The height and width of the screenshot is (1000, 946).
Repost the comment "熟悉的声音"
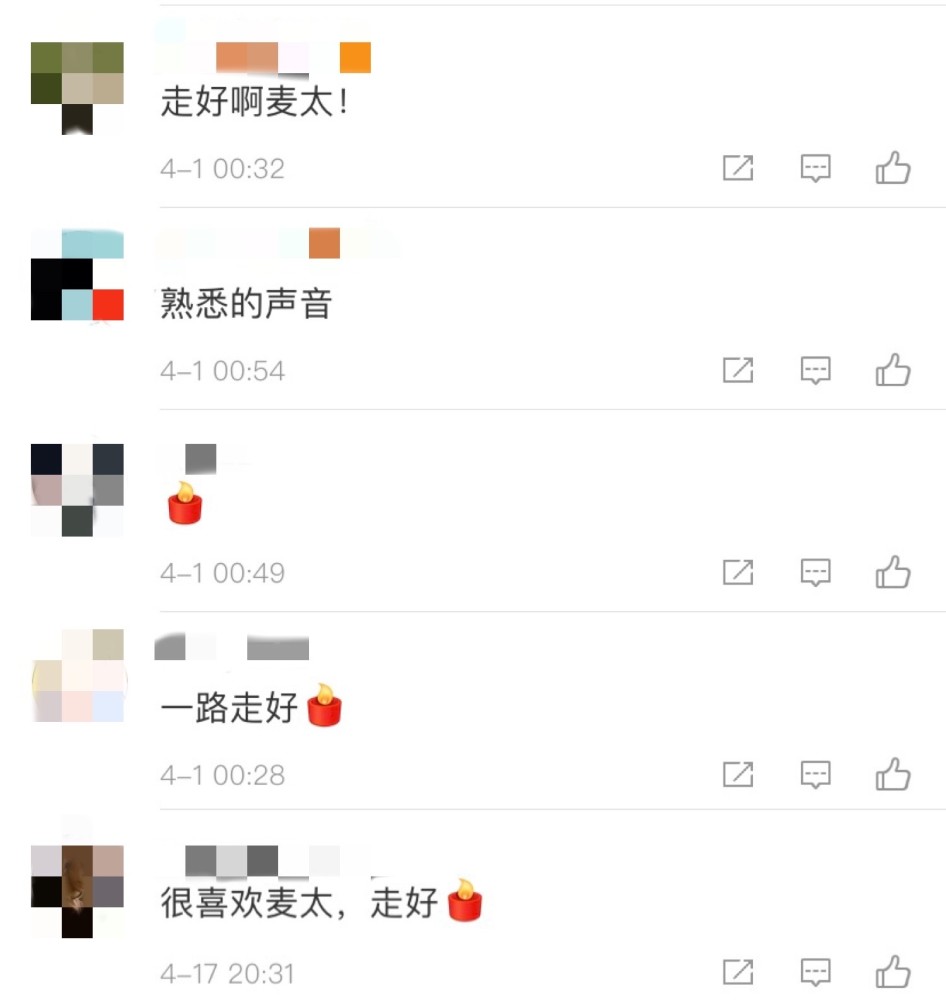click(x=737, y=371)
